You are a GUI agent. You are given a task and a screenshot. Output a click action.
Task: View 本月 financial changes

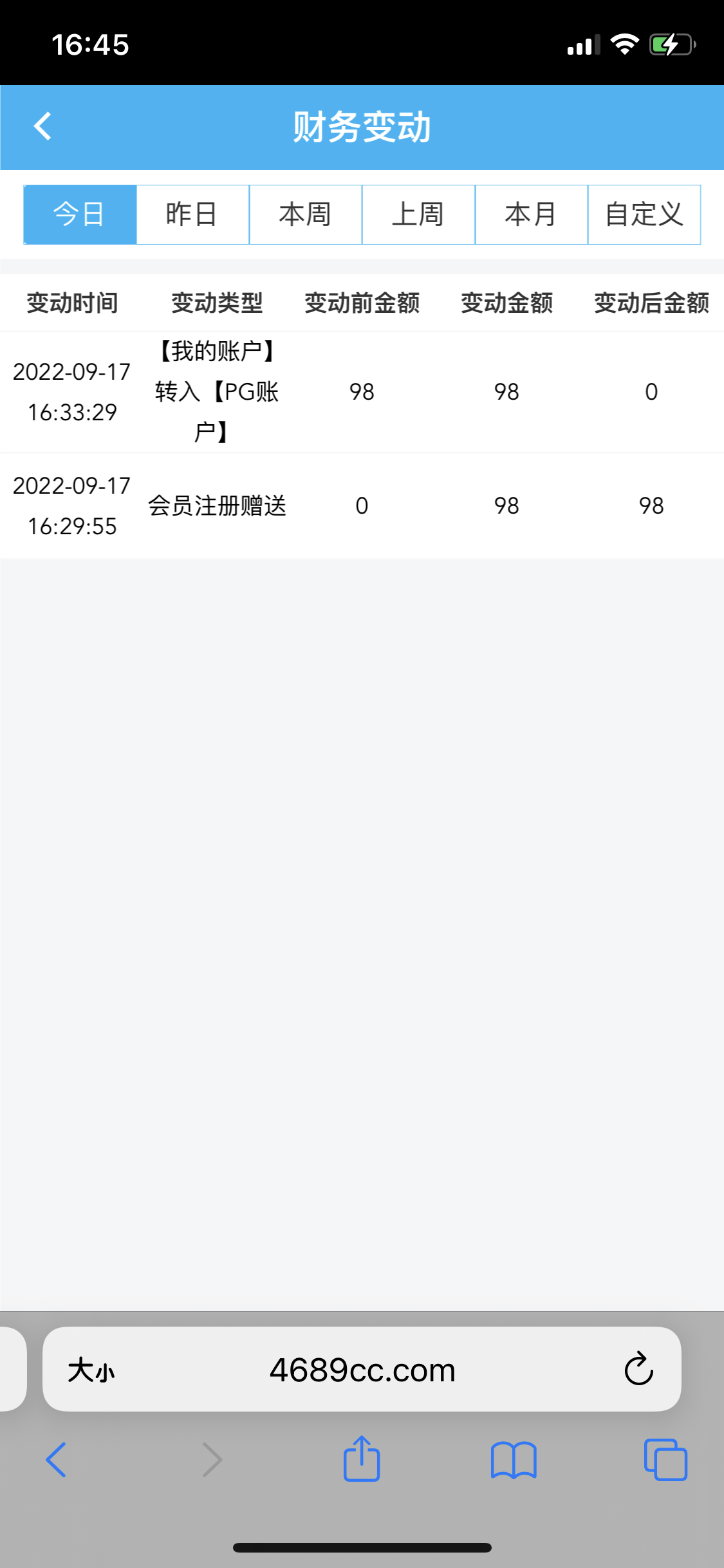pyautogui.click(x=531, y=214)
